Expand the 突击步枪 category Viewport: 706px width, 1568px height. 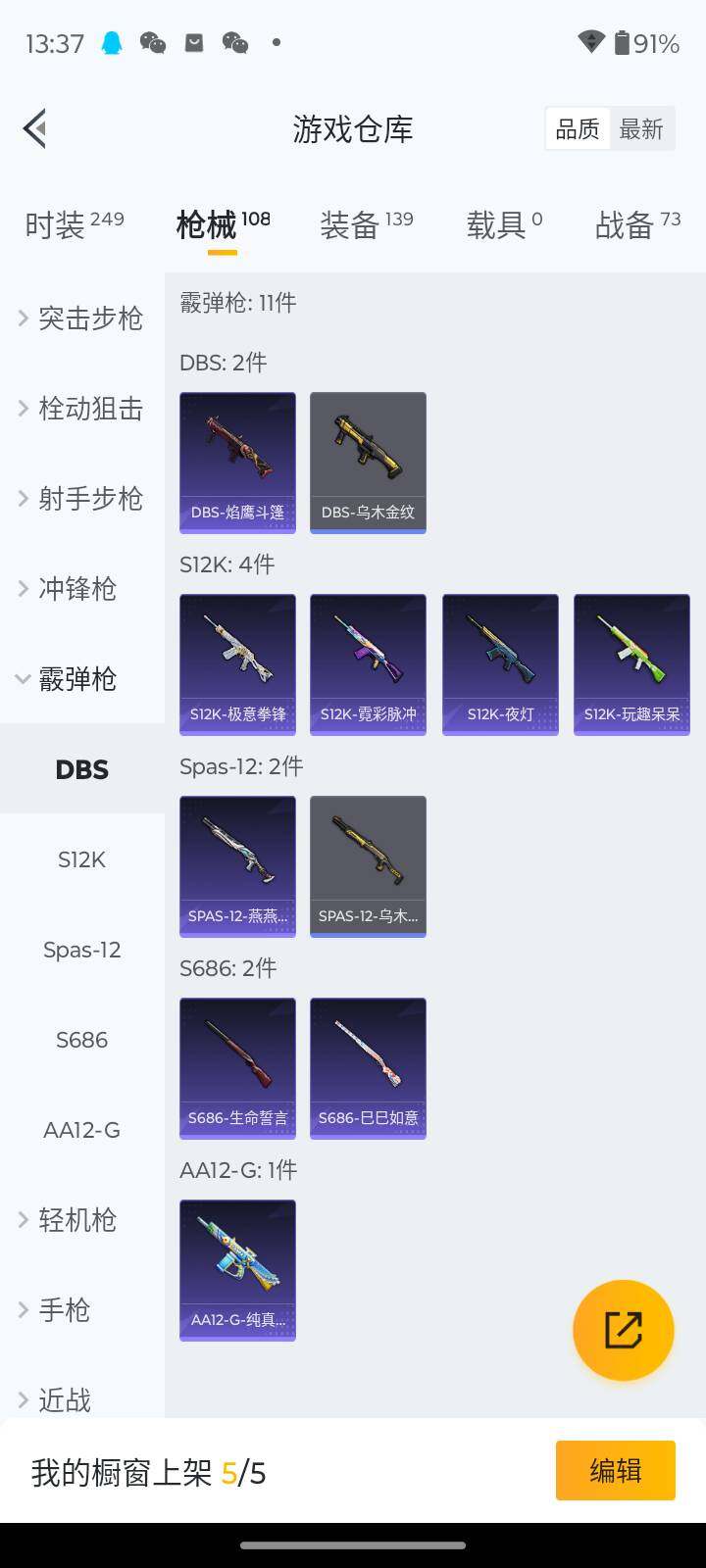[82, 318]
